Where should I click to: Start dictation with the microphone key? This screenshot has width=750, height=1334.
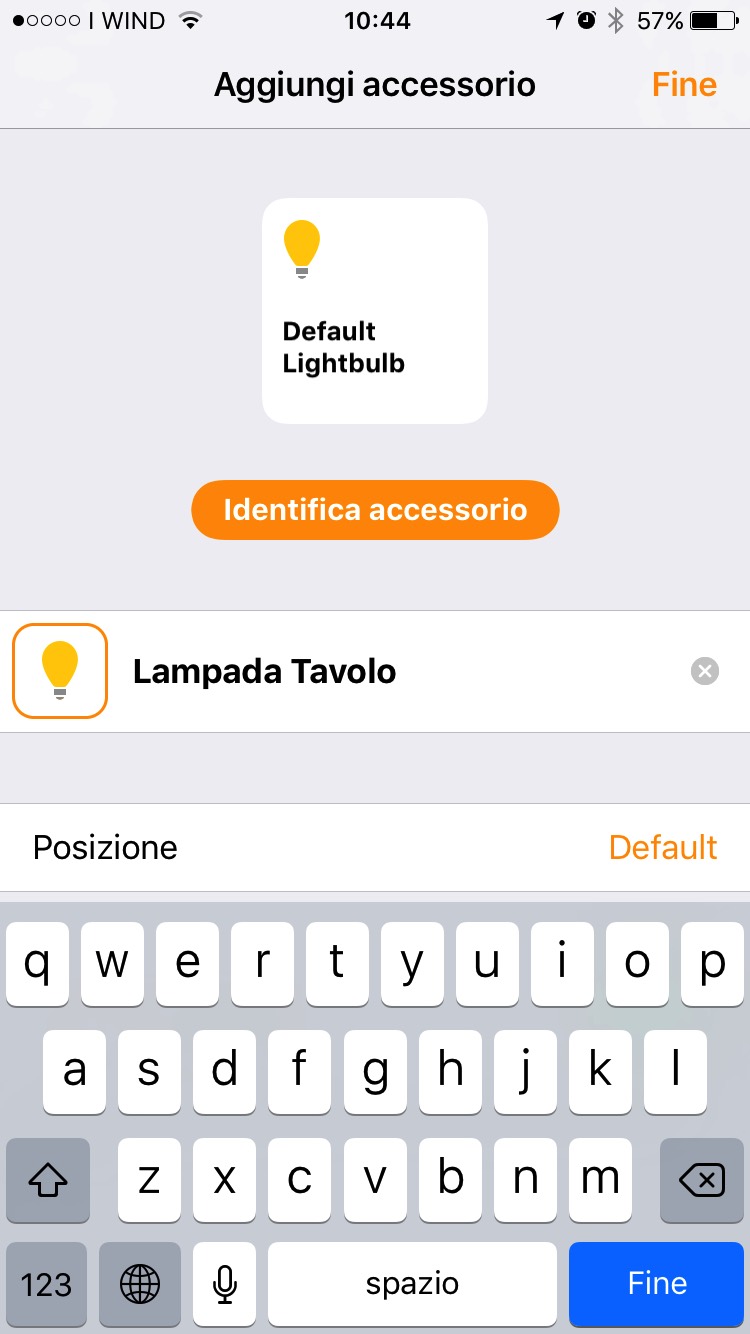[x=225, y=1284]
